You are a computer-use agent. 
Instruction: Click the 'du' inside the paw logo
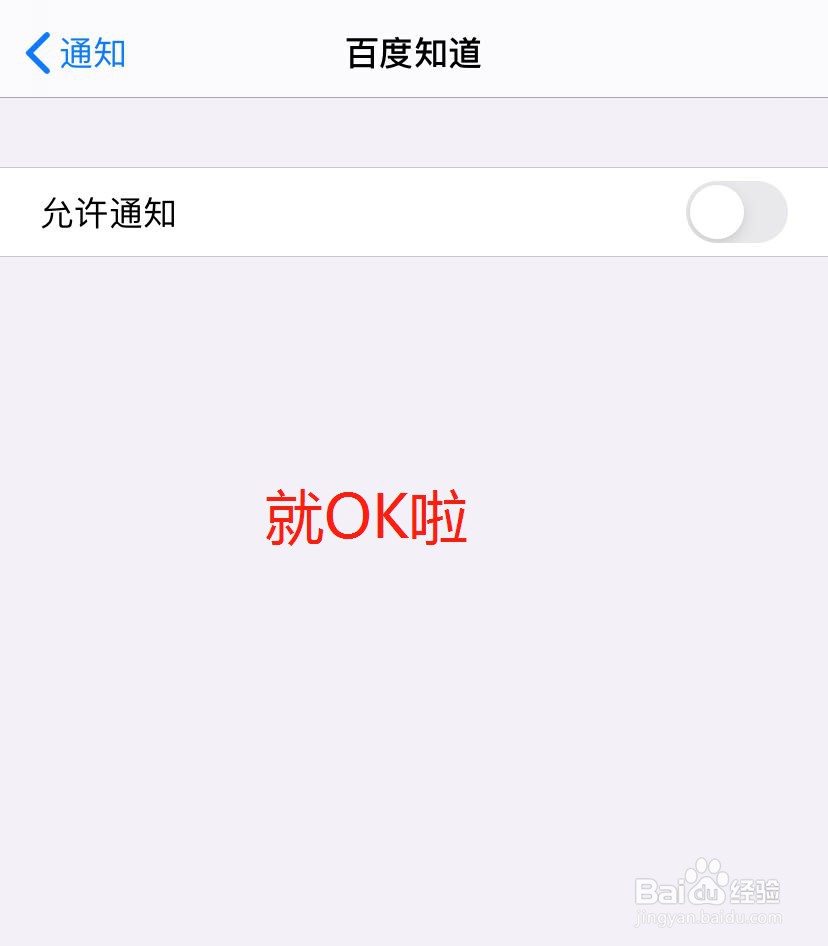click(706, 891)
